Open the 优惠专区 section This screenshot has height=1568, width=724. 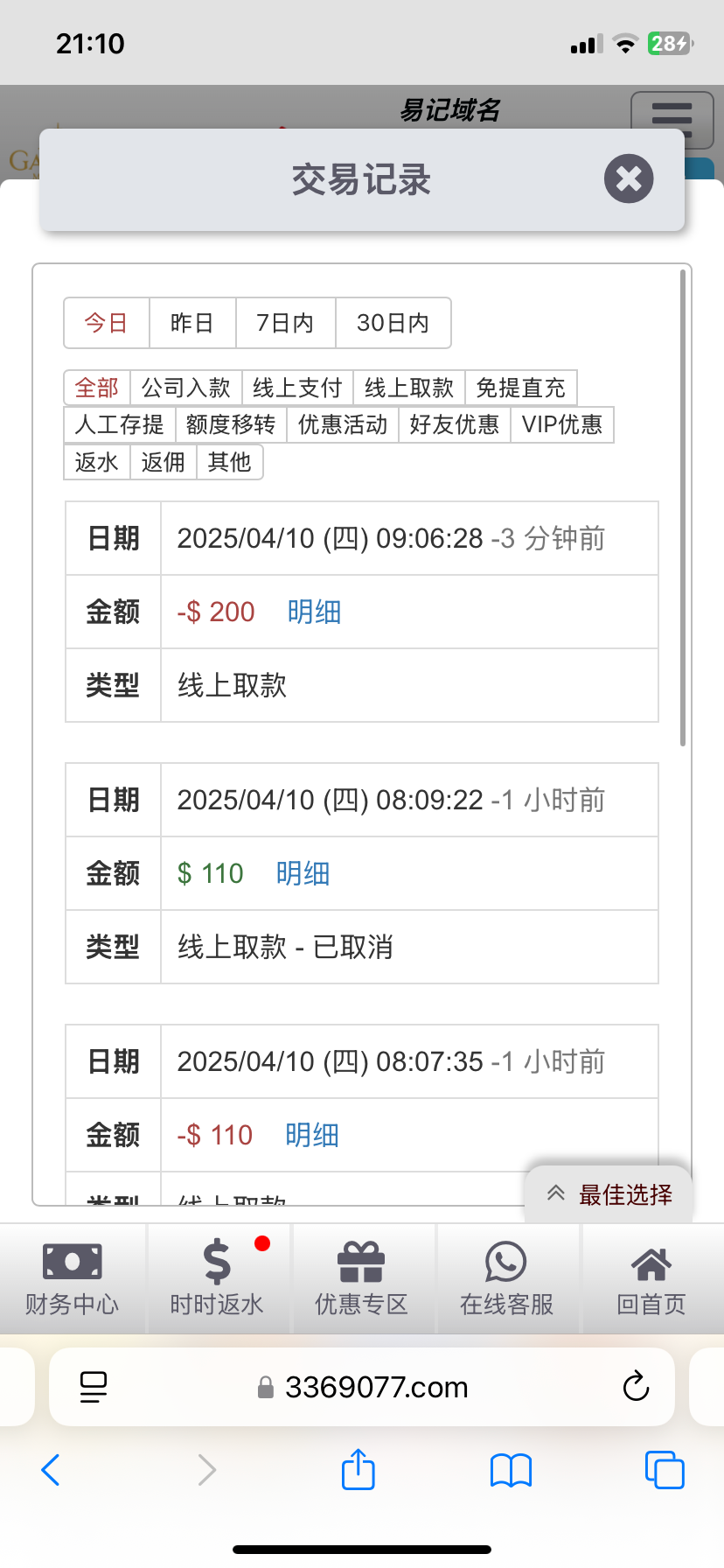point(361,1278)
